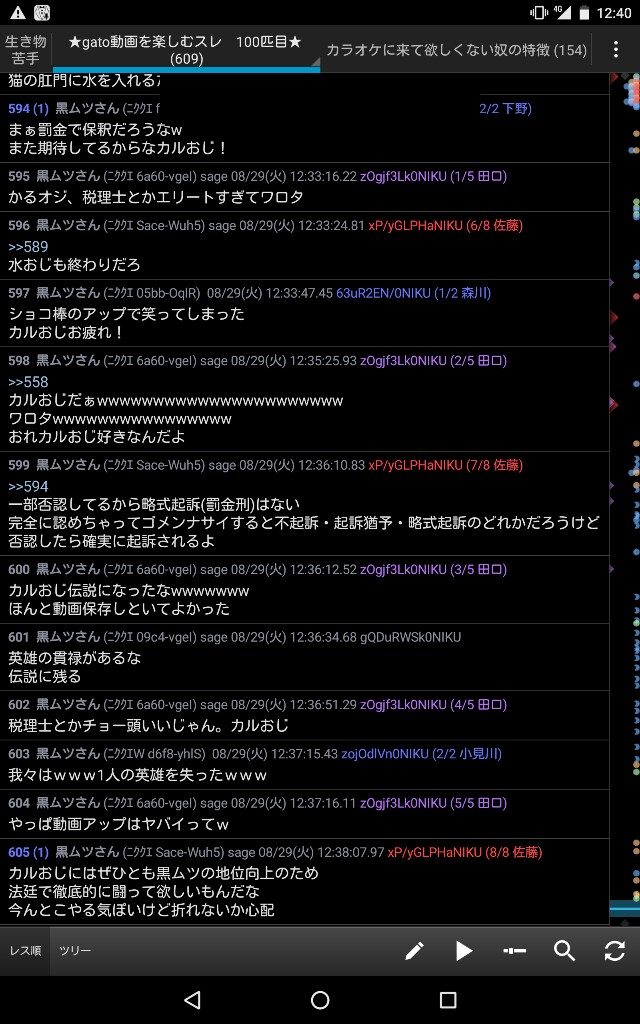The width and height of the screenshot is (640, 1024).
Task: Switch to レス順 view
Action: pos(25,950)
